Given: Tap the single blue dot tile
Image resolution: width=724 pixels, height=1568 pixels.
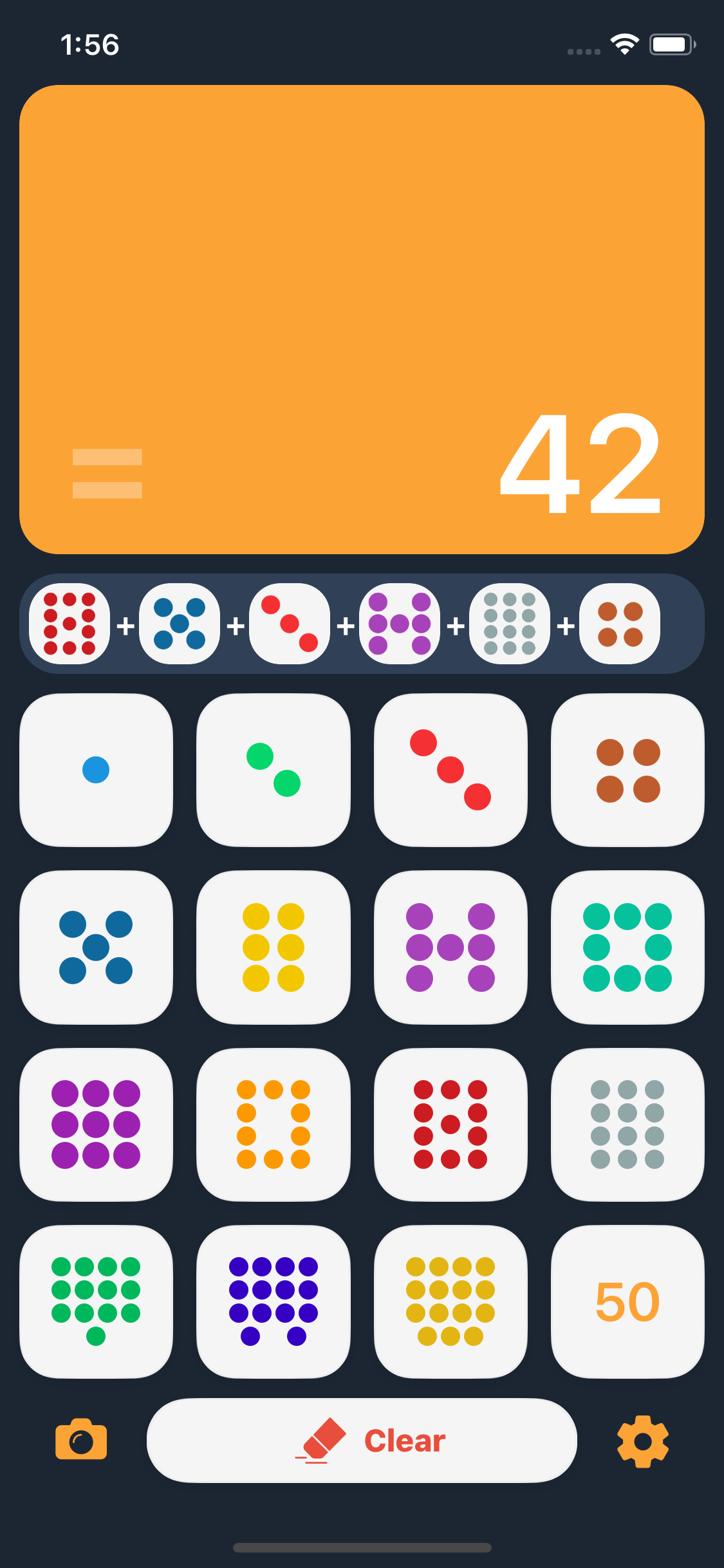Looking at the screenshot, I should 95,771.
